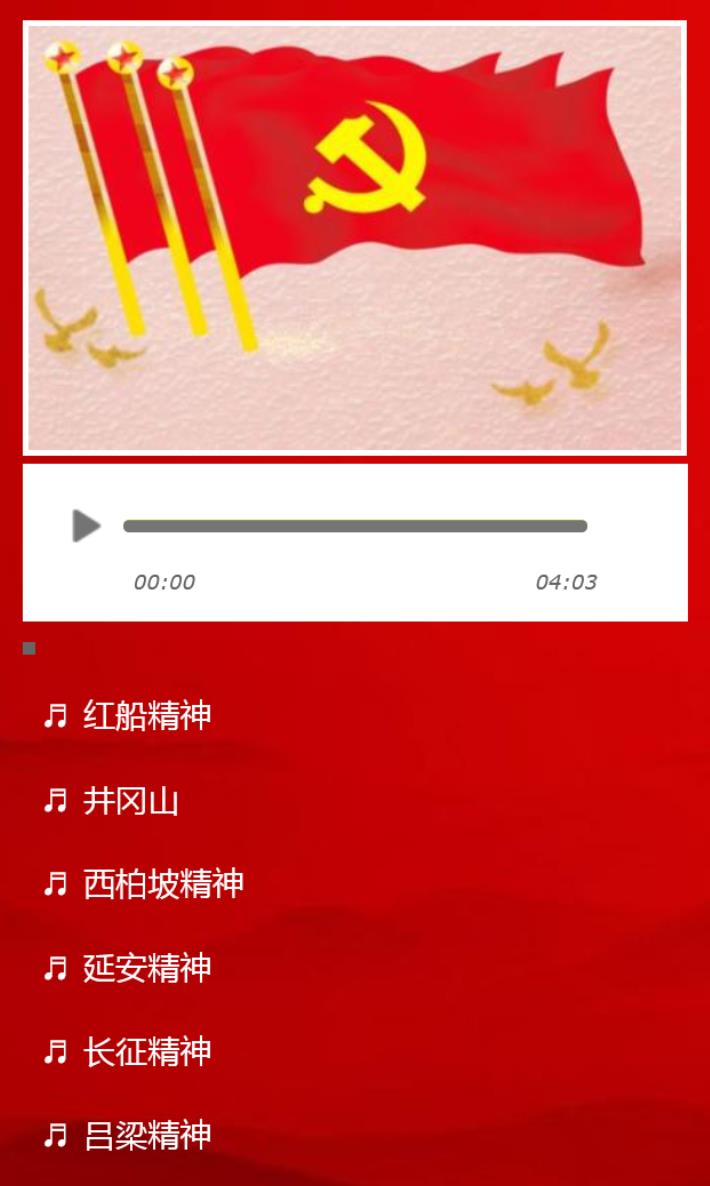The width and height of the screenshot is (710, 1186).
Task: Choose 延安精神 from the list
Action: click(x=146, y=968)
